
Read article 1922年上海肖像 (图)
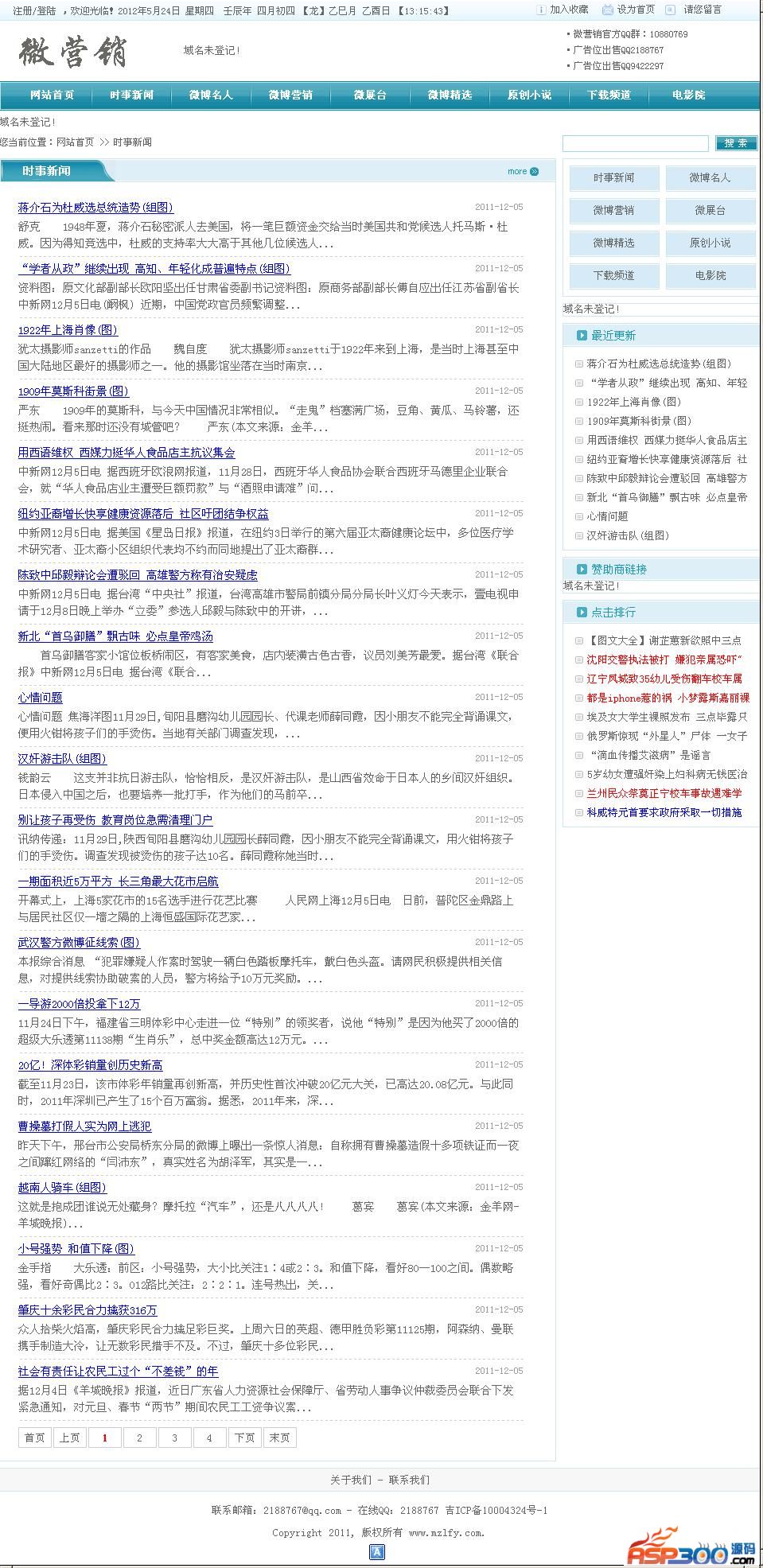point(68,329)
